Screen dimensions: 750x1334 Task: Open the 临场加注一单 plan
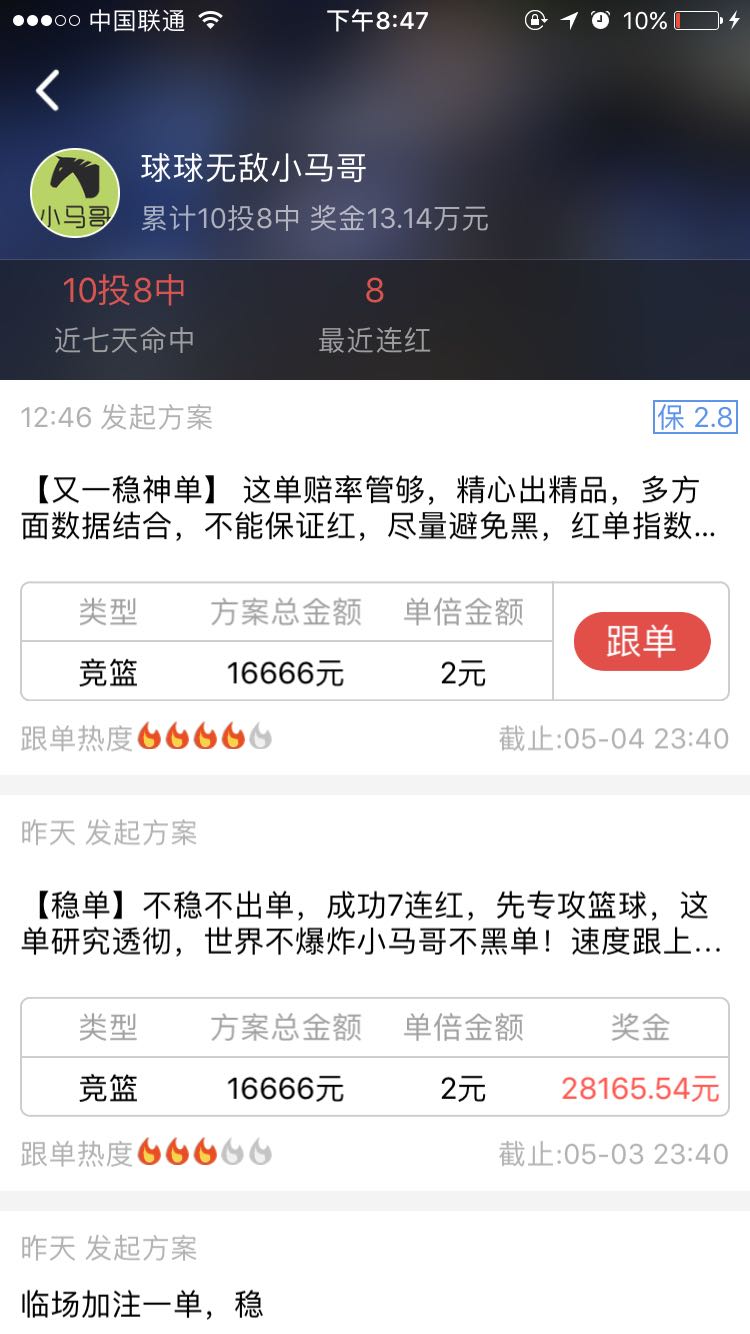142,1303
